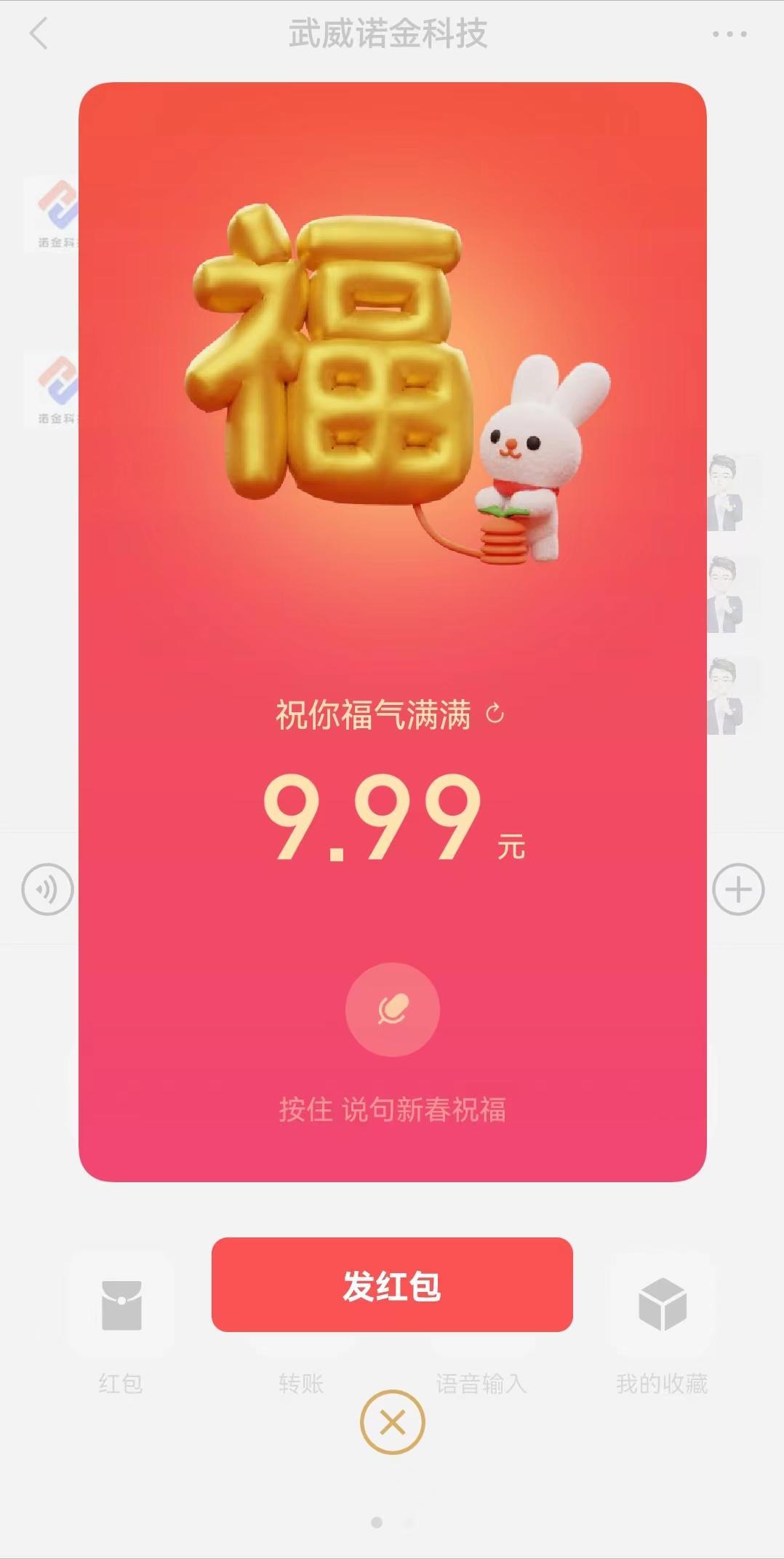Tap the microphone to record a blessing
The width and height of the screenshot is (784, 1559).
393,1010
